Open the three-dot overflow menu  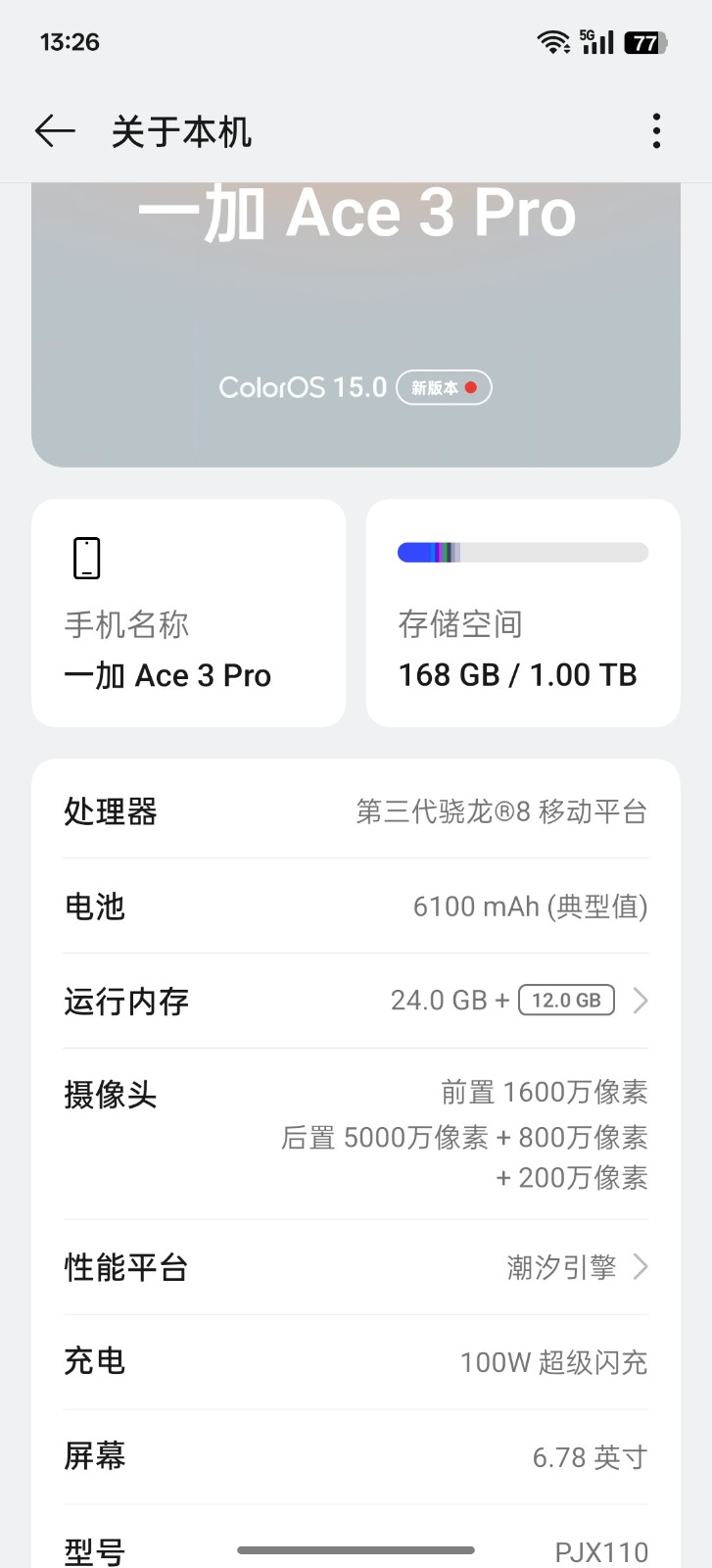(x=656, y=130)
